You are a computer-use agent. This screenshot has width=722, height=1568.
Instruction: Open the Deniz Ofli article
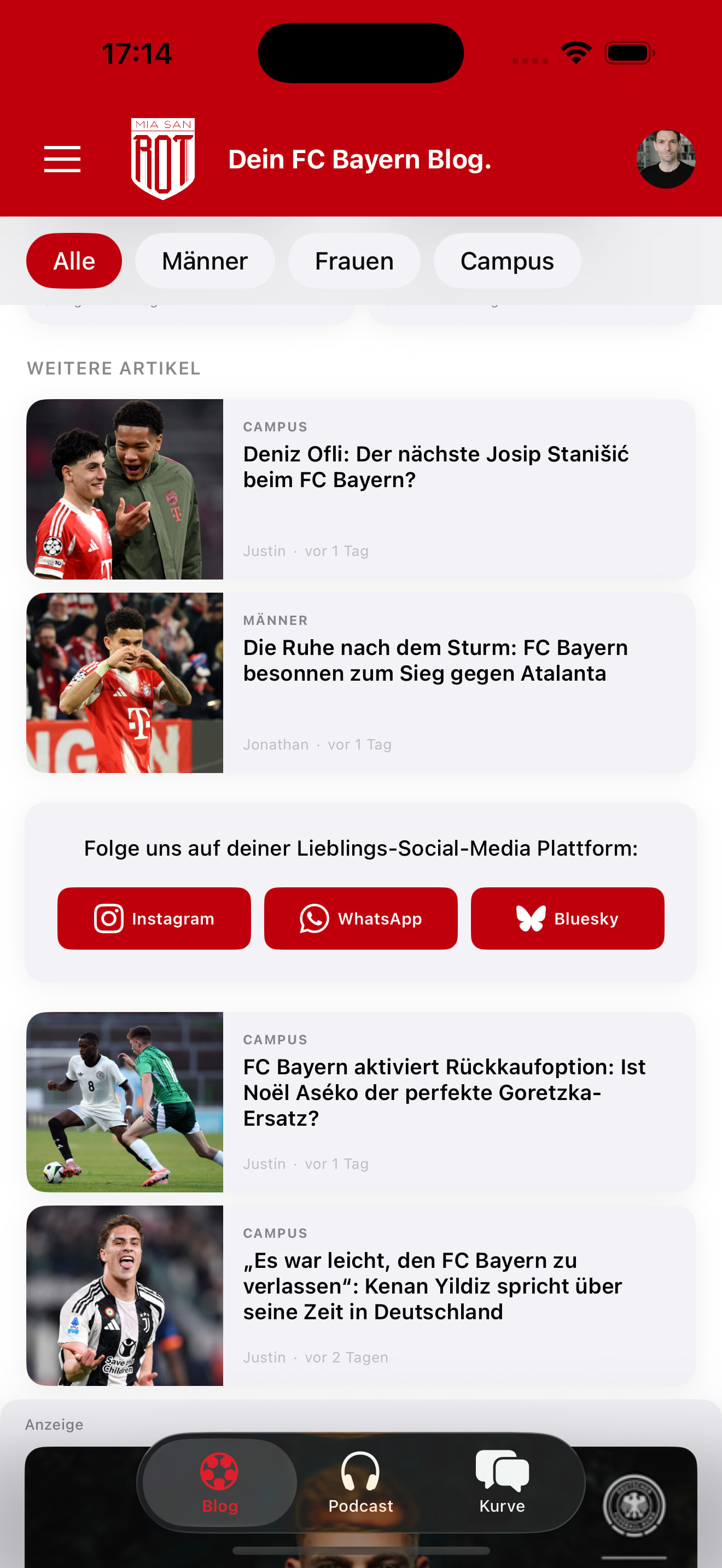[361, 489]
